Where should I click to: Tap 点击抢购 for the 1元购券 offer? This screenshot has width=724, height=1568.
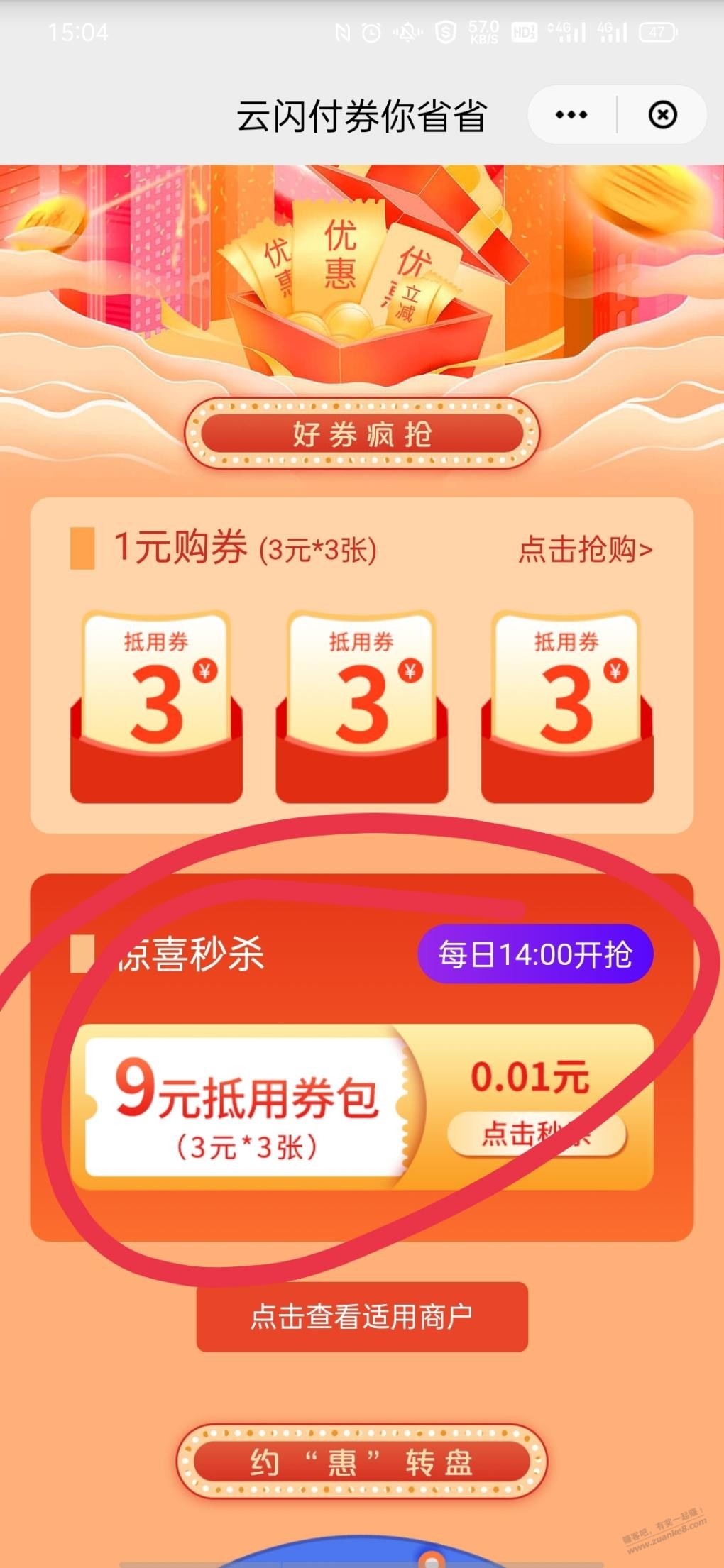coord(586,549)
